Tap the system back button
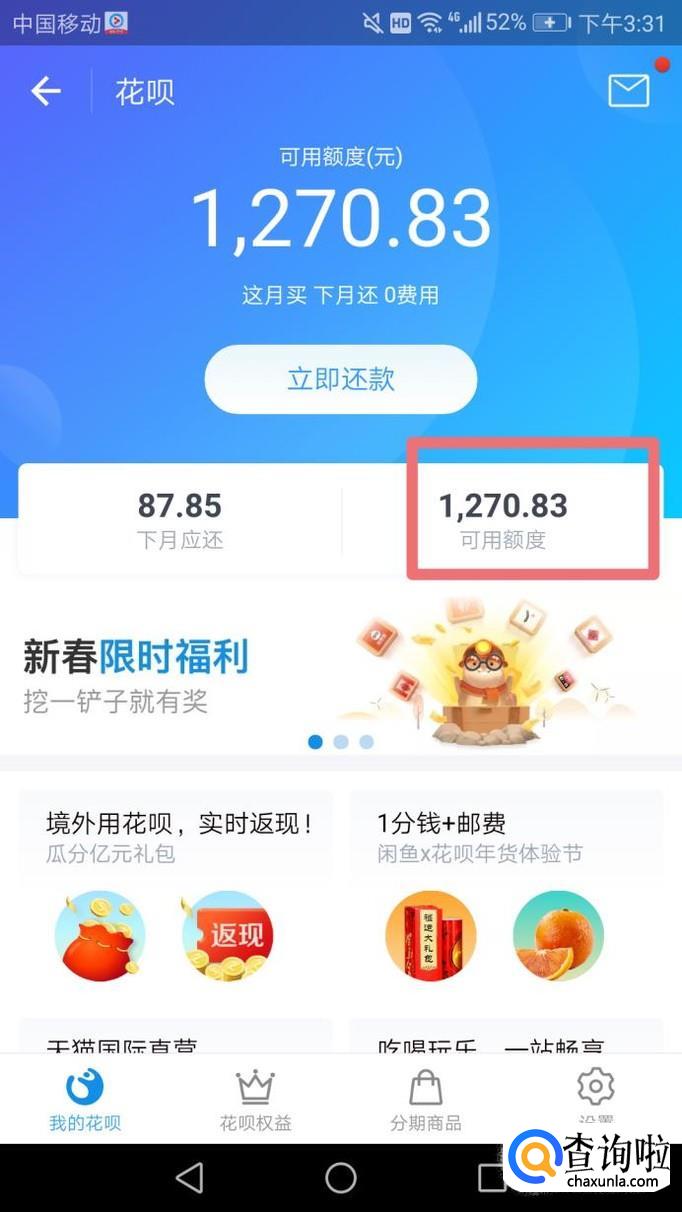 click(x=190, y=1178)
